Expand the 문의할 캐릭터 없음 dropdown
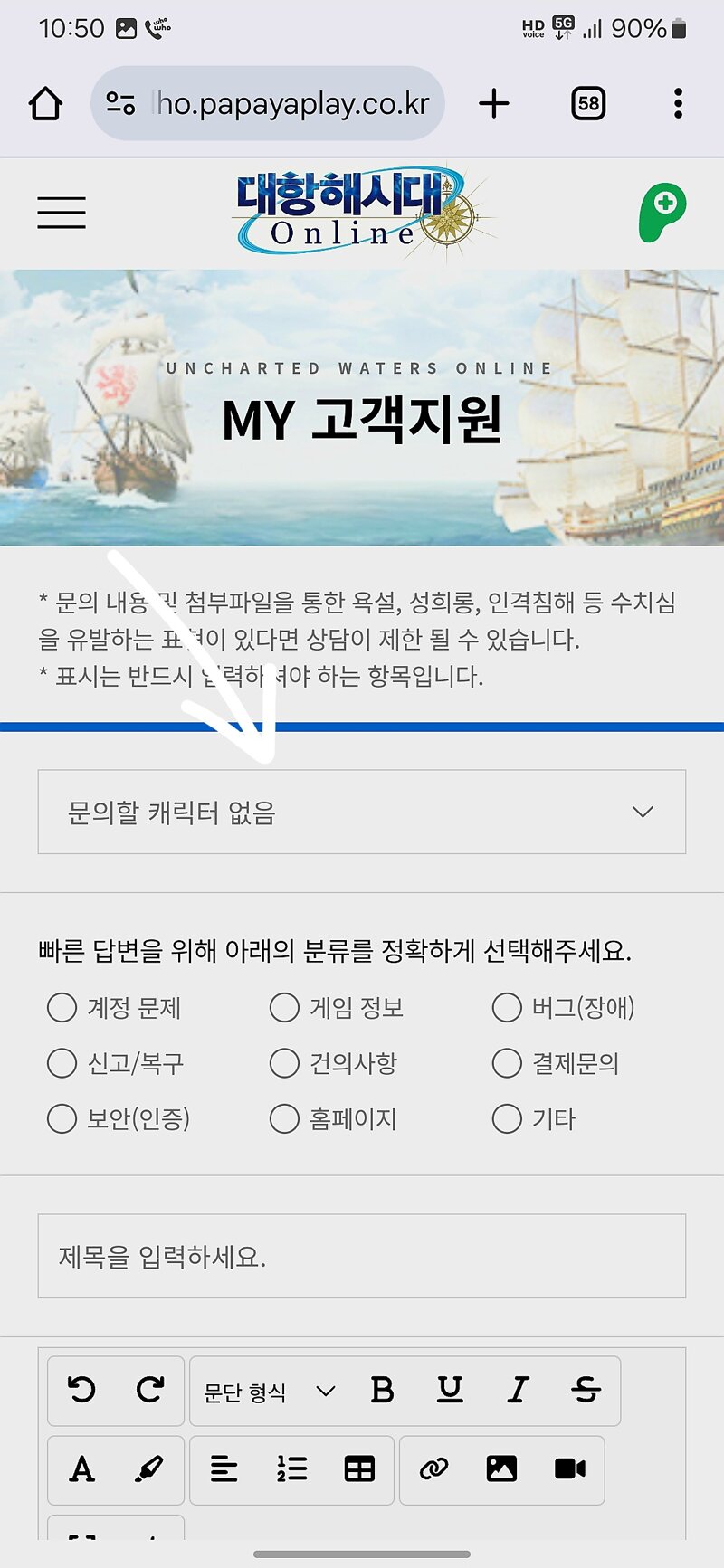This screenshot has height=1568, width=724. pos(362,812)
